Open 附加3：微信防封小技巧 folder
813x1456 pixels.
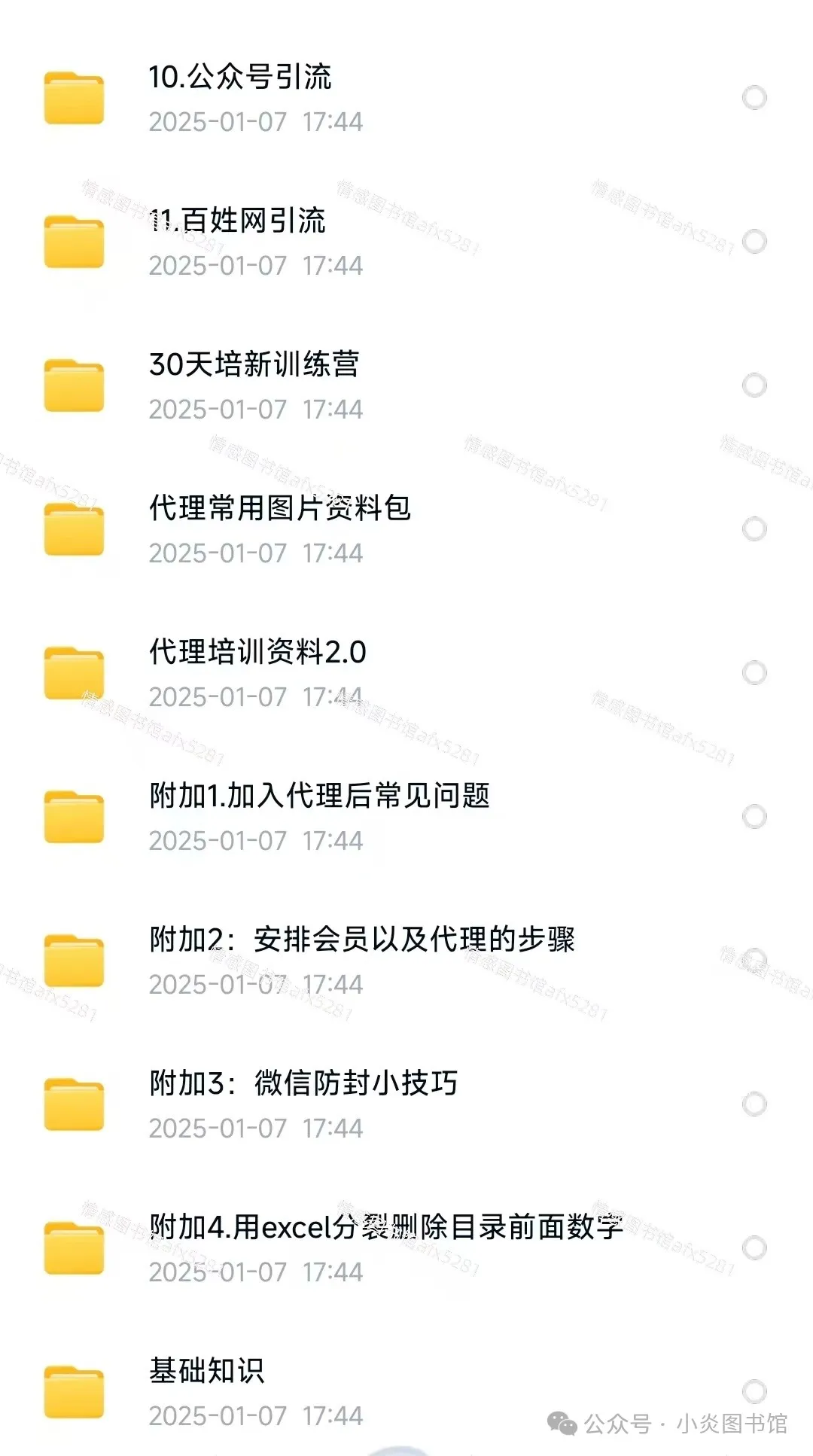point(303,1084)
